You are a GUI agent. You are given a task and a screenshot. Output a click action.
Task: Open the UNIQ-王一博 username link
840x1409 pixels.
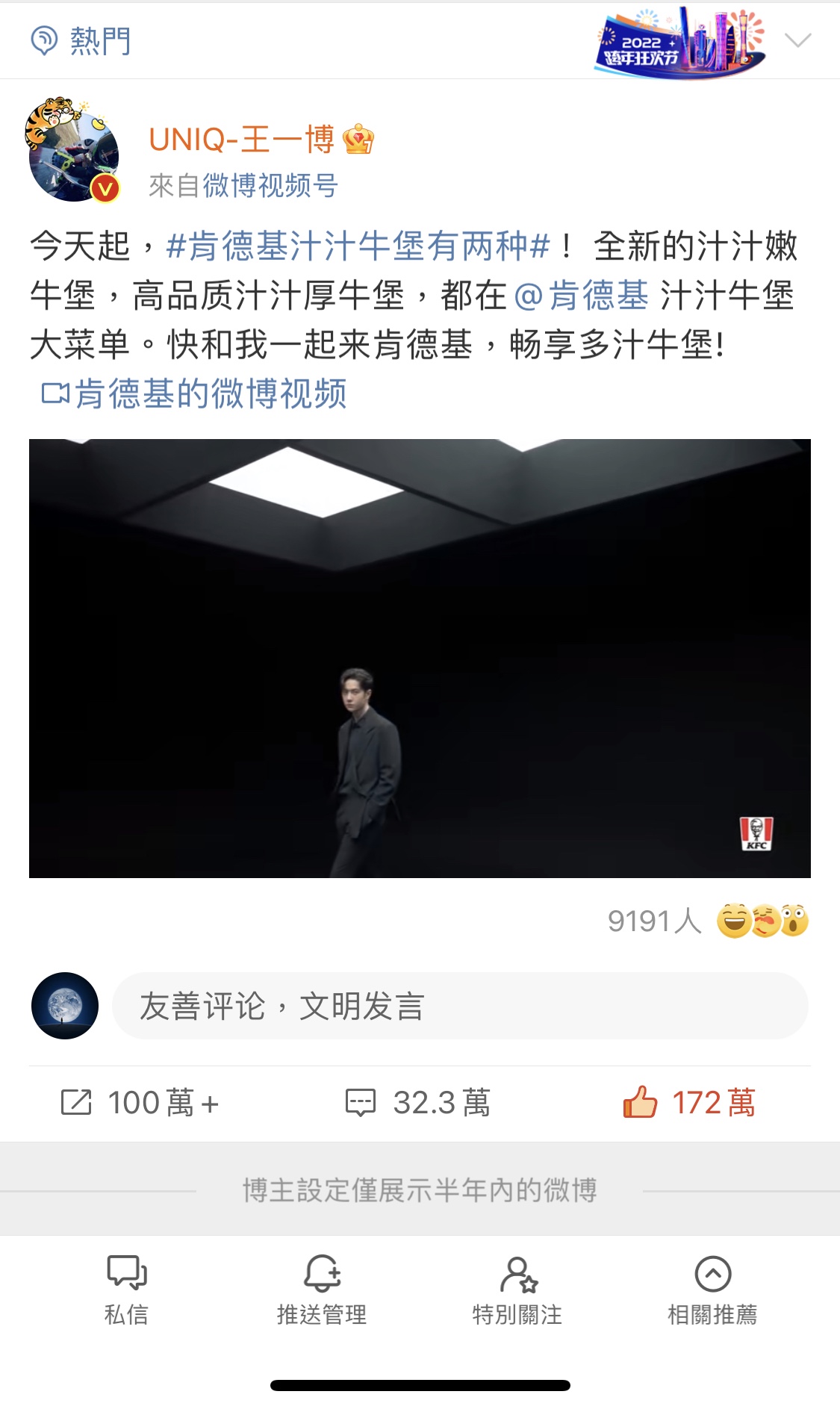coord(241,140)
